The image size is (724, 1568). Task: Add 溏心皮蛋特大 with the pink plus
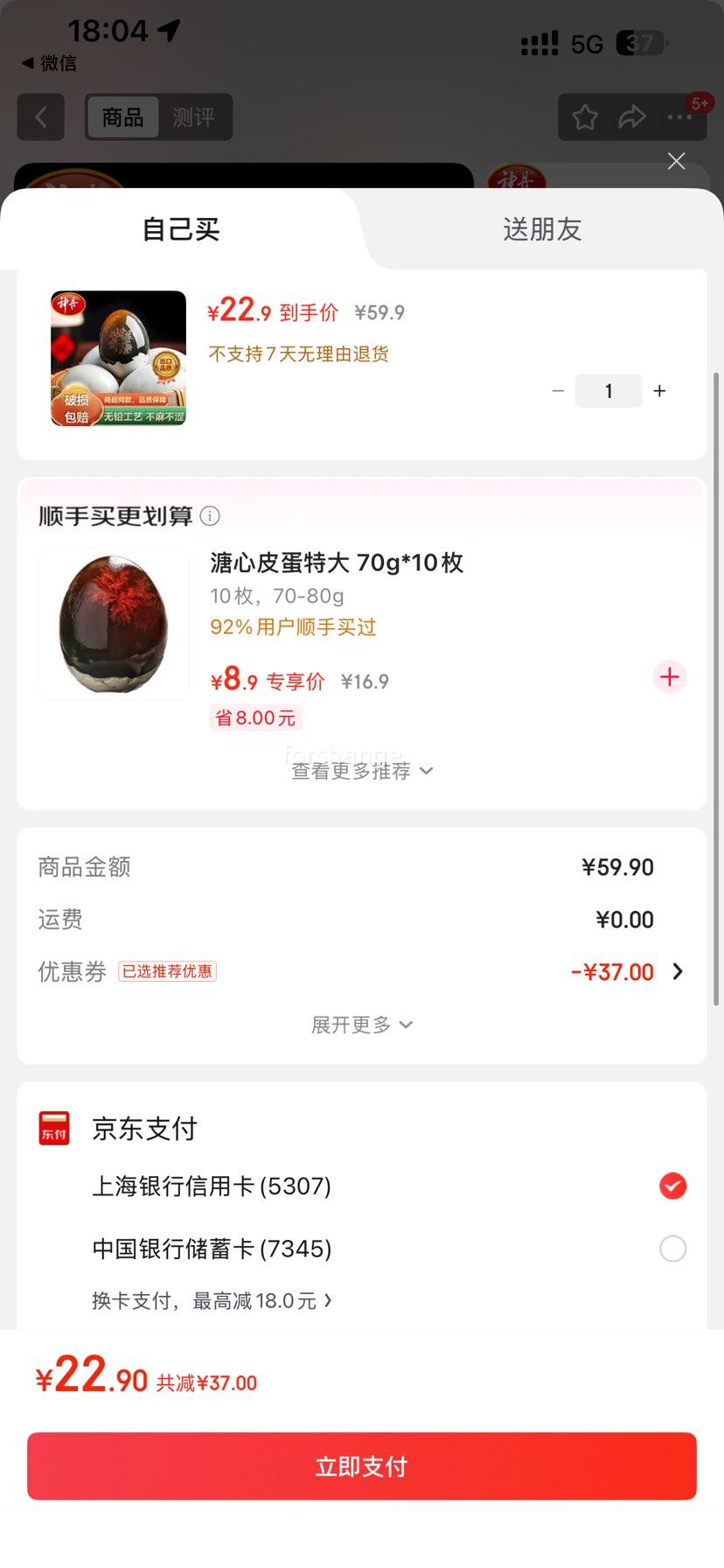click(670, 677)
